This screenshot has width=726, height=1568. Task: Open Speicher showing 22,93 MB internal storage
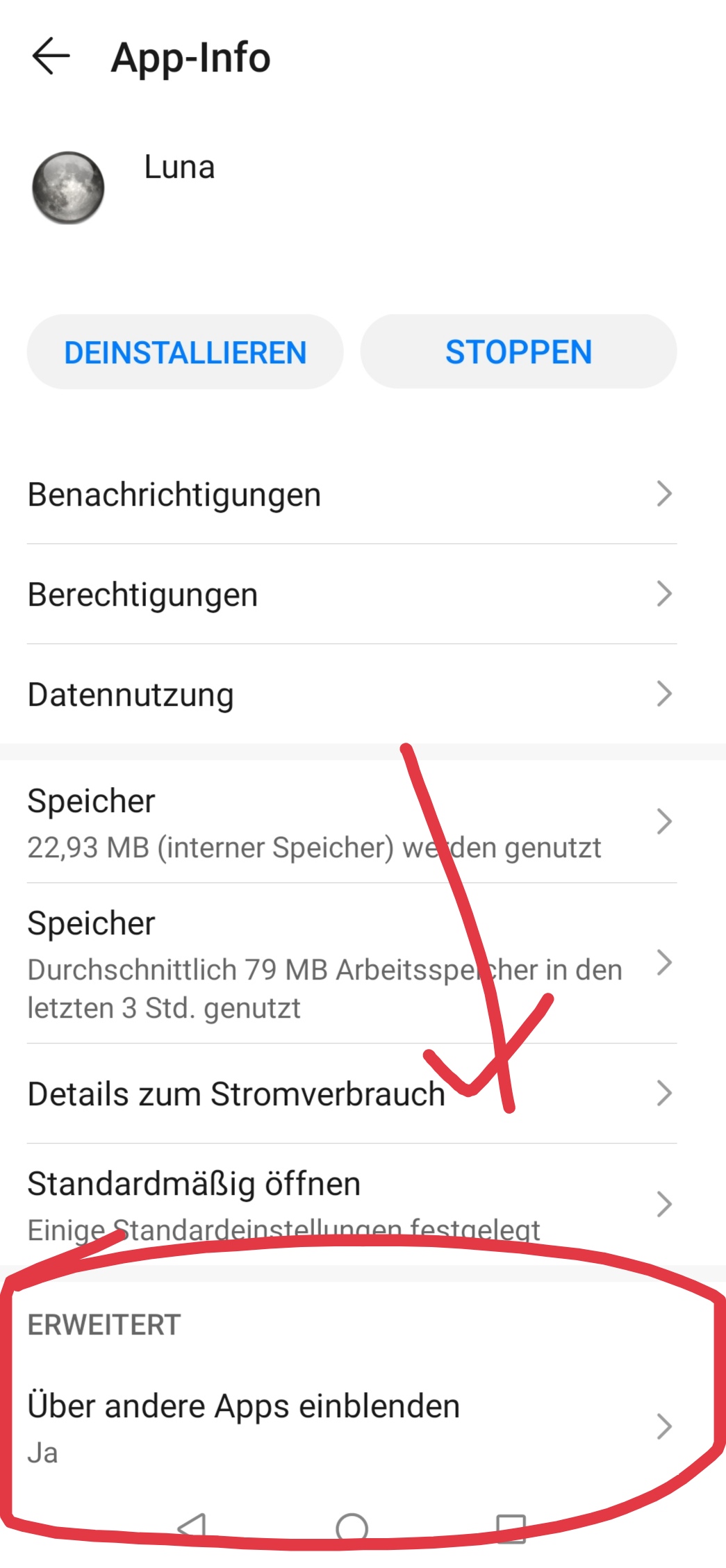click(351, 823)
